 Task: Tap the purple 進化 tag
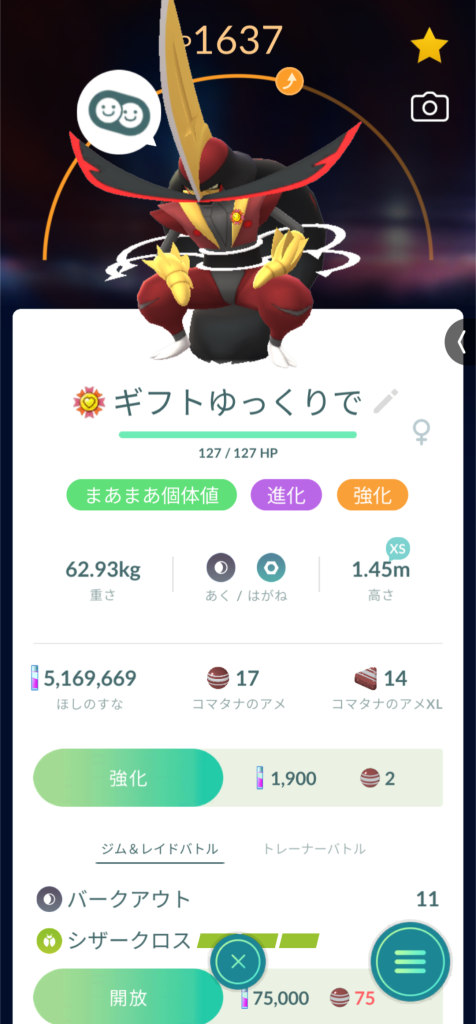[x=287, y=496]
